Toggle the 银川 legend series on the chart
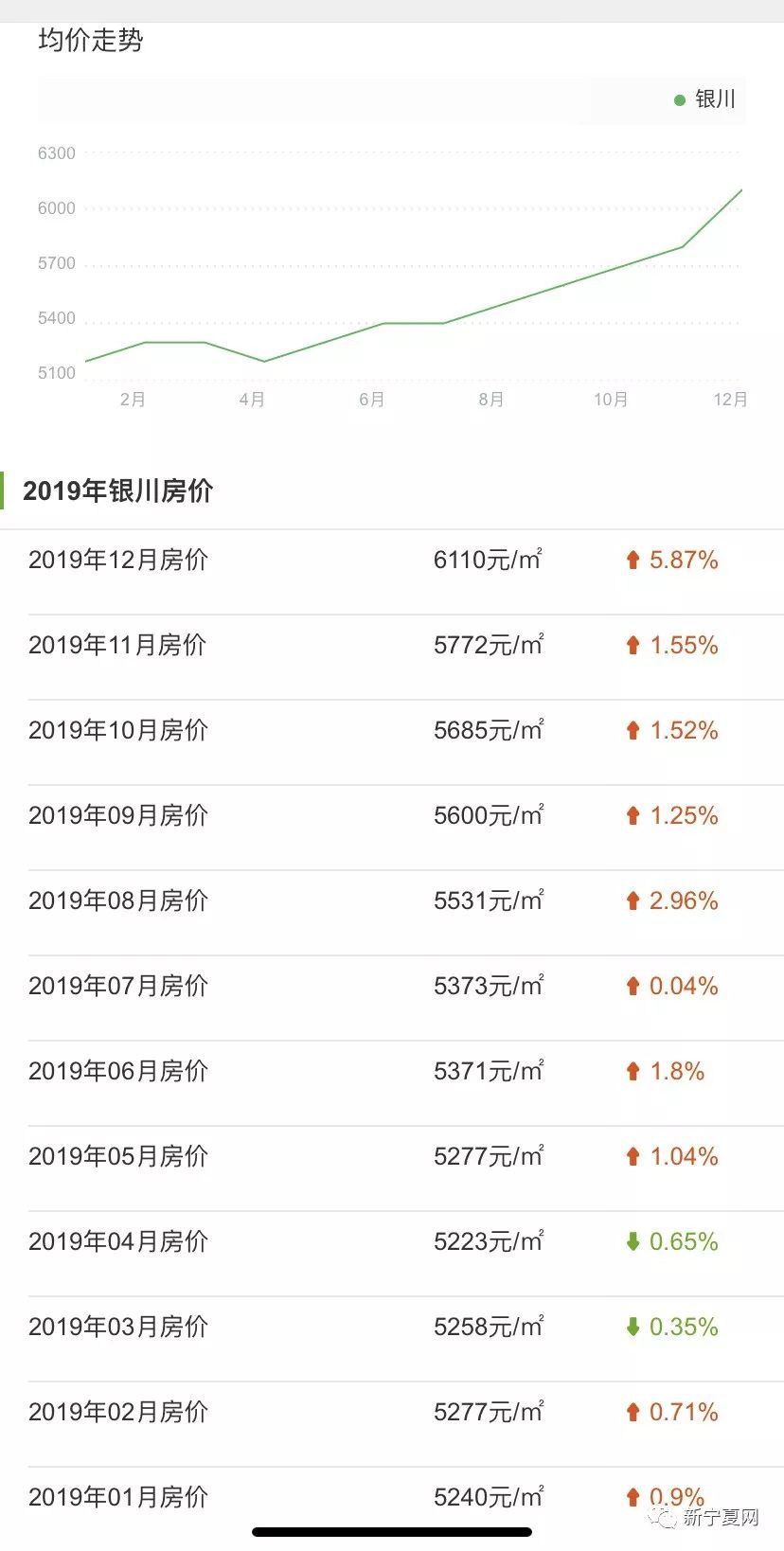Viewport: 784px width, 1551px height. click(705, 99)
